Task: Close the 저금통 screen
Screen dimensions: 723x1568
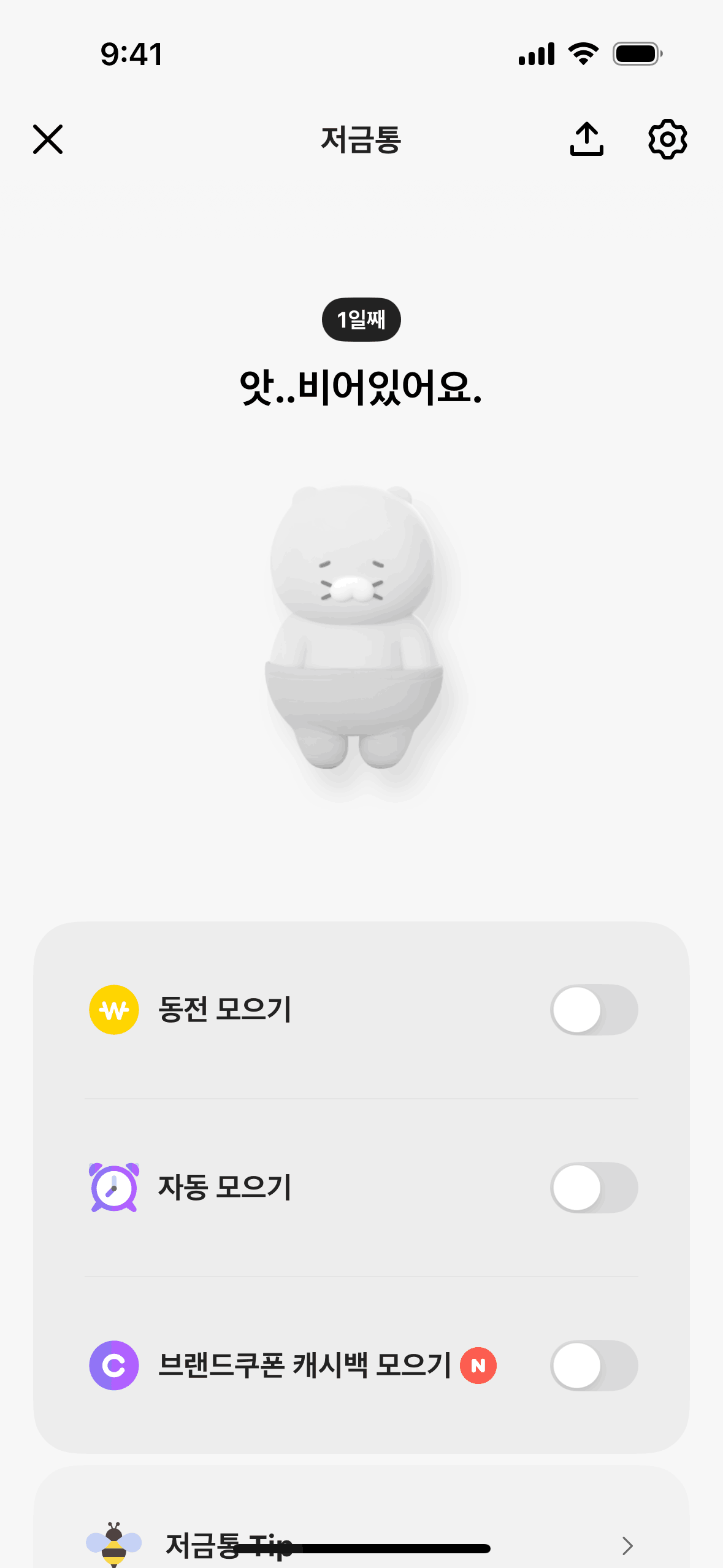Action: pyautogui.click(x=48, y=139)
